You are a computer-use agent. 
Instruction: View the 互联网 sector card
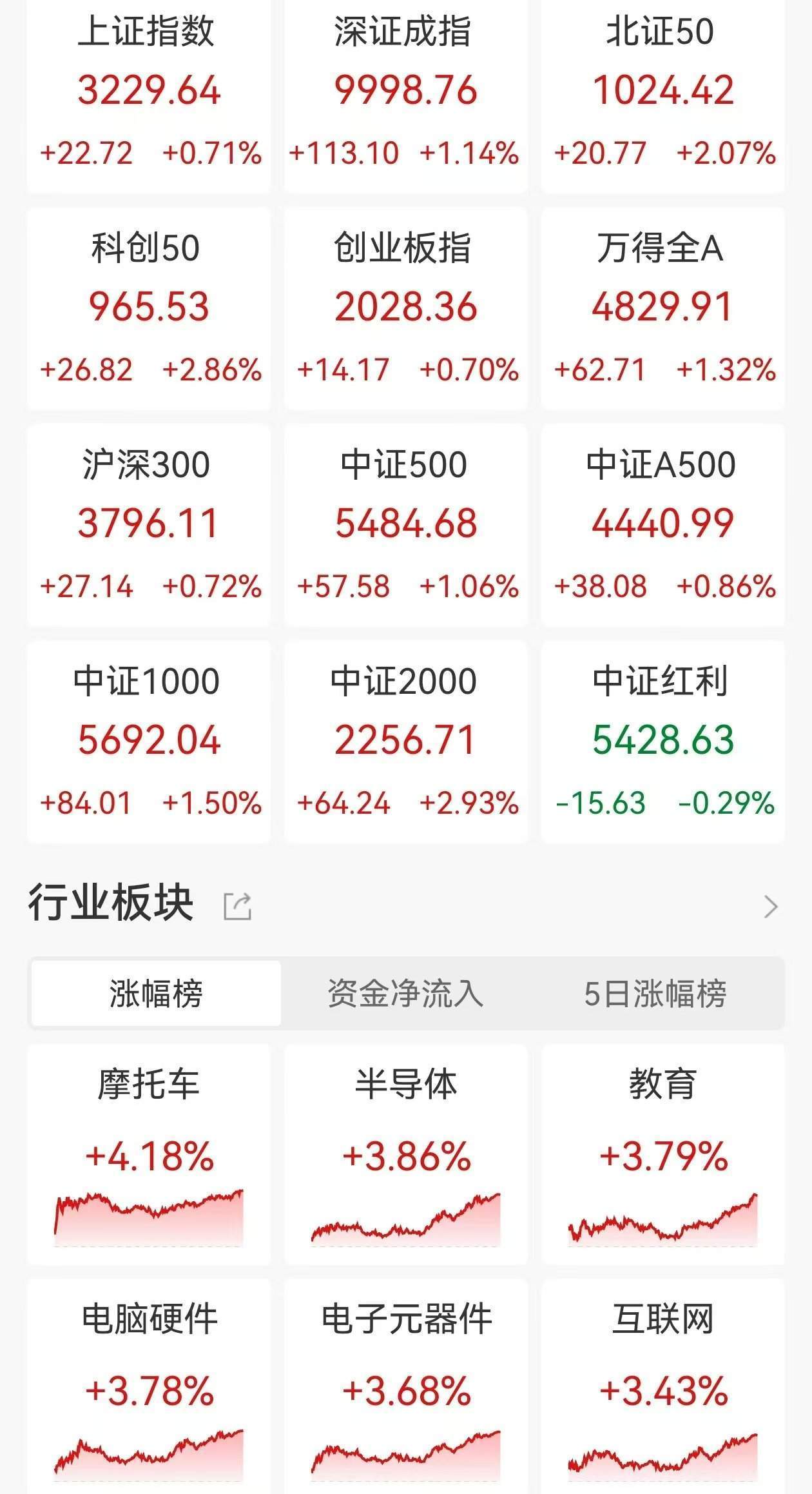662,1386
